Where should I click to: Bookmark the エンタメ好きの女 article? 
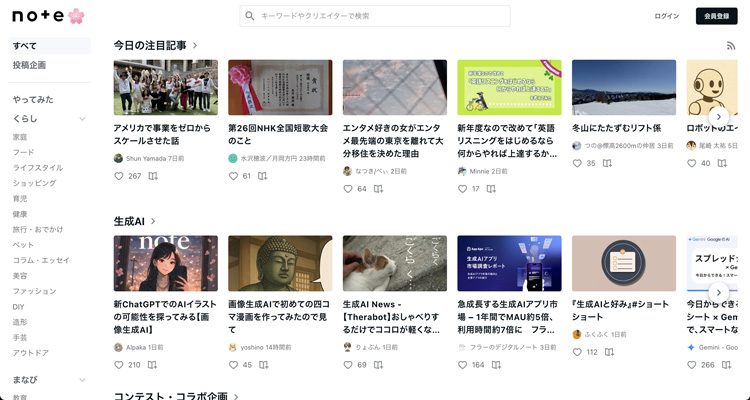(377, 188)
